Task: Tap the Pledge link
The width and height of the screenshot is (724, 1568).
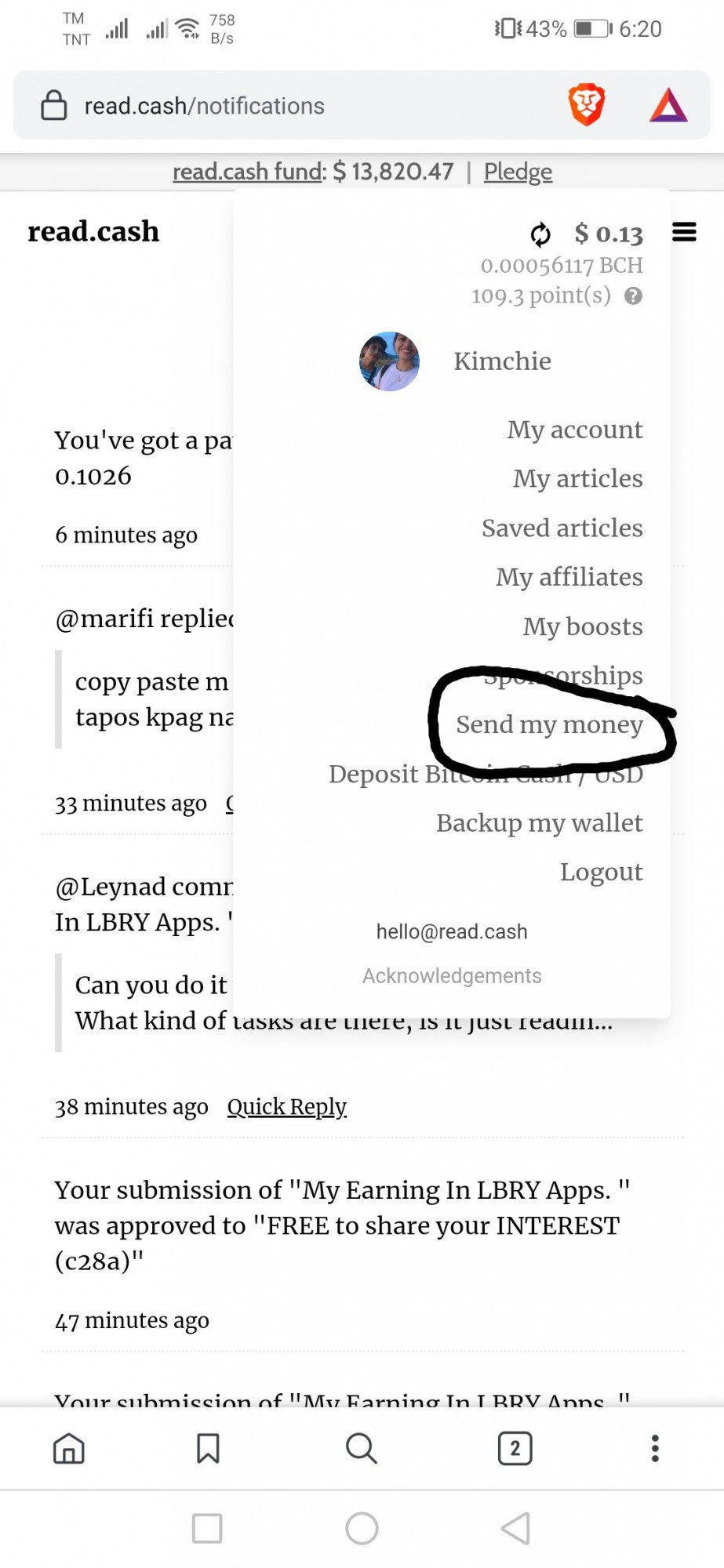Action: click(518, 172)
